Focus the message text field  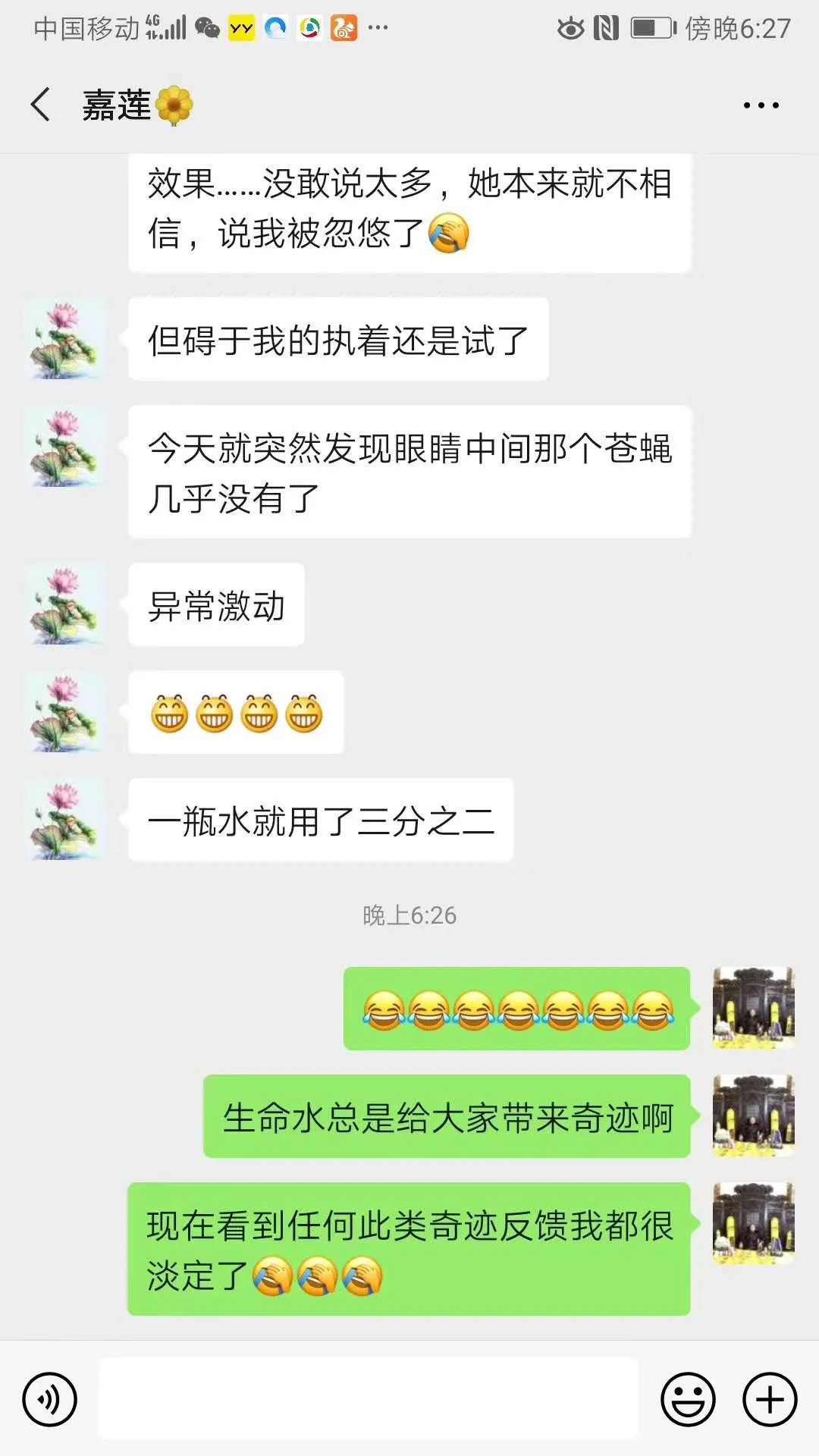(x=369, y=1399)
